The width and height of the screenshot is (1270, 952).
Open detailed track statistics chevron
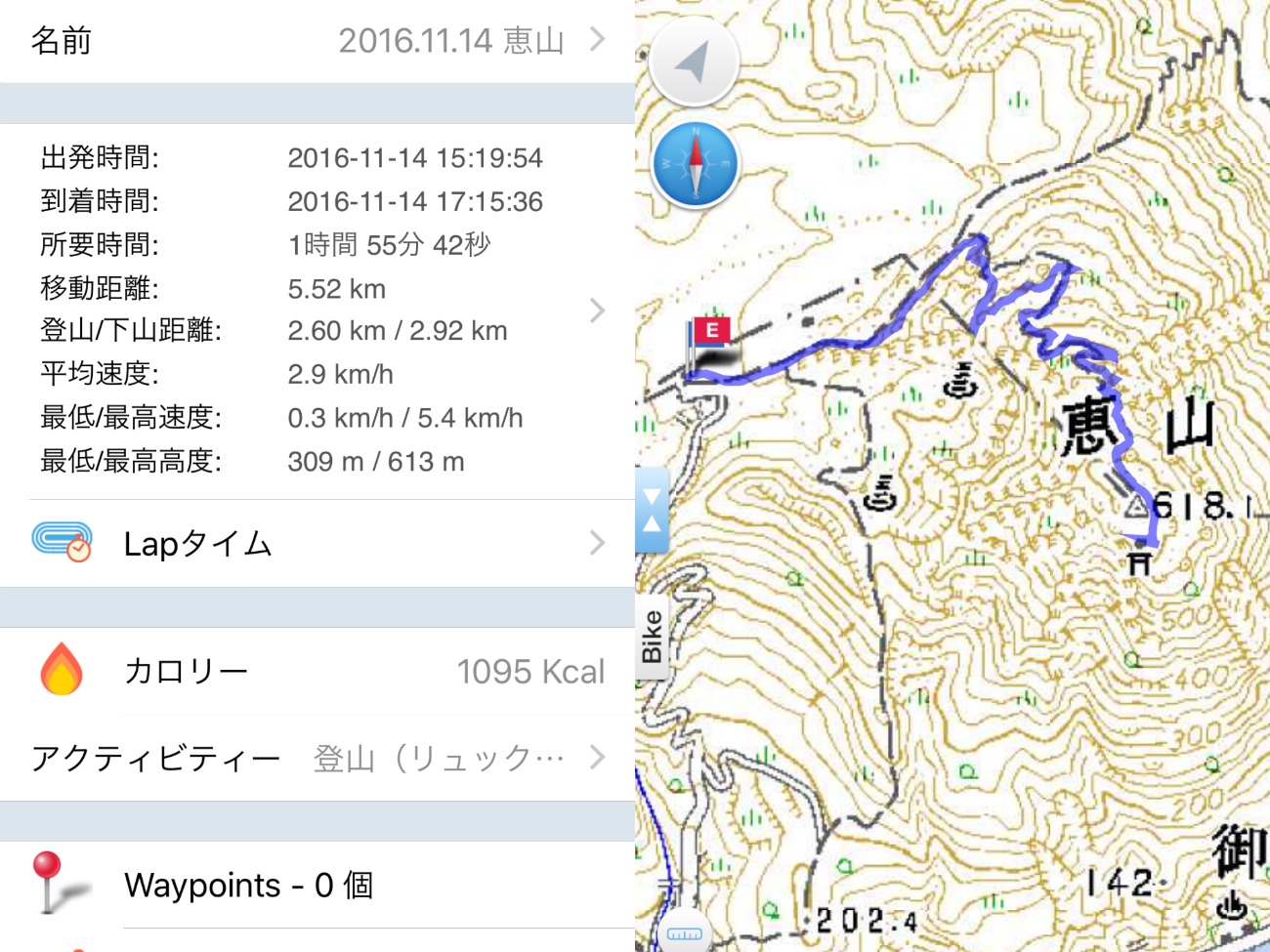[x=597, y=310]
